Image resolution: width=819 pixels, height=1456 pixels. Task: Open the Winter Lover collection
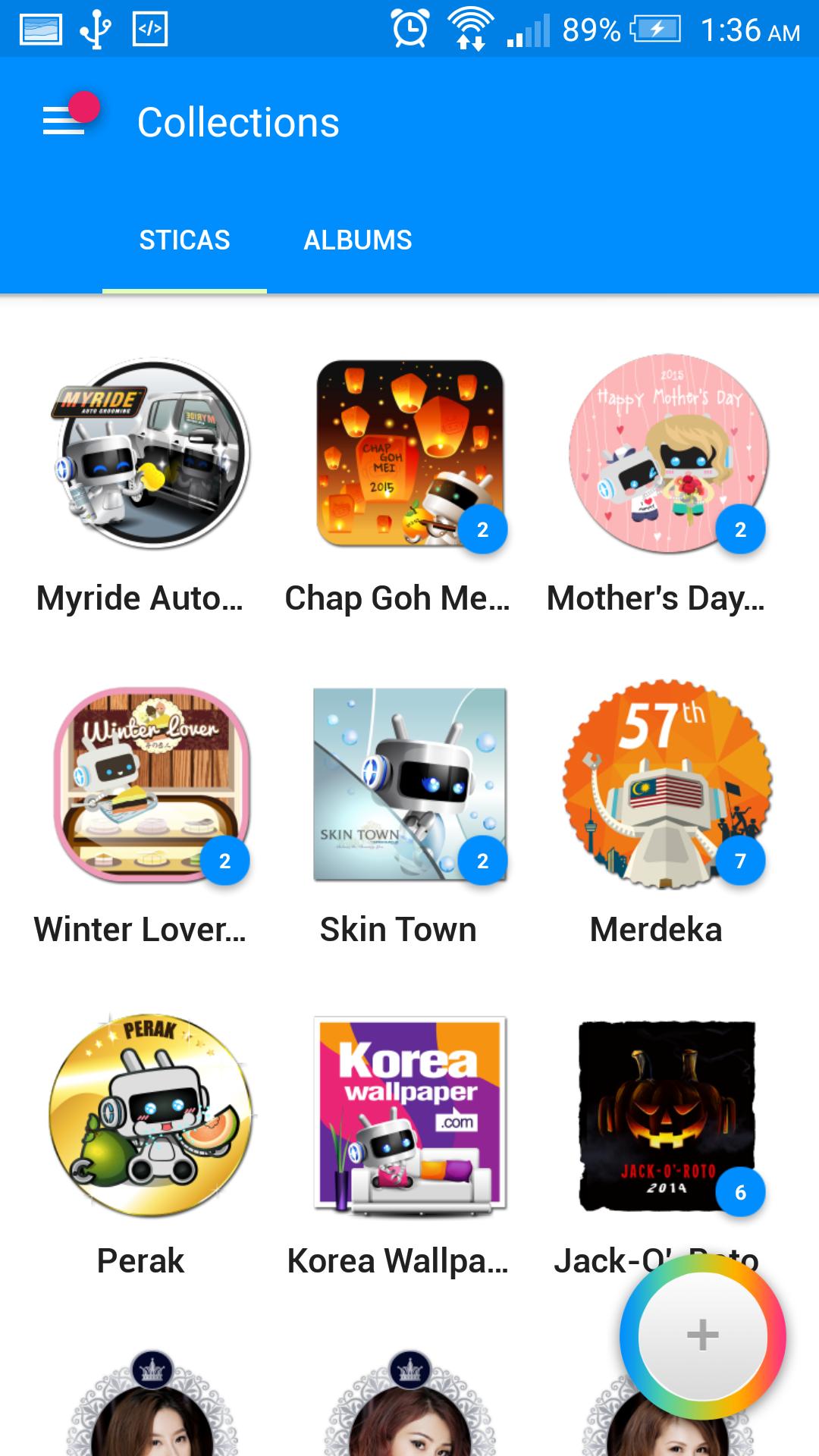coord(152,785)
